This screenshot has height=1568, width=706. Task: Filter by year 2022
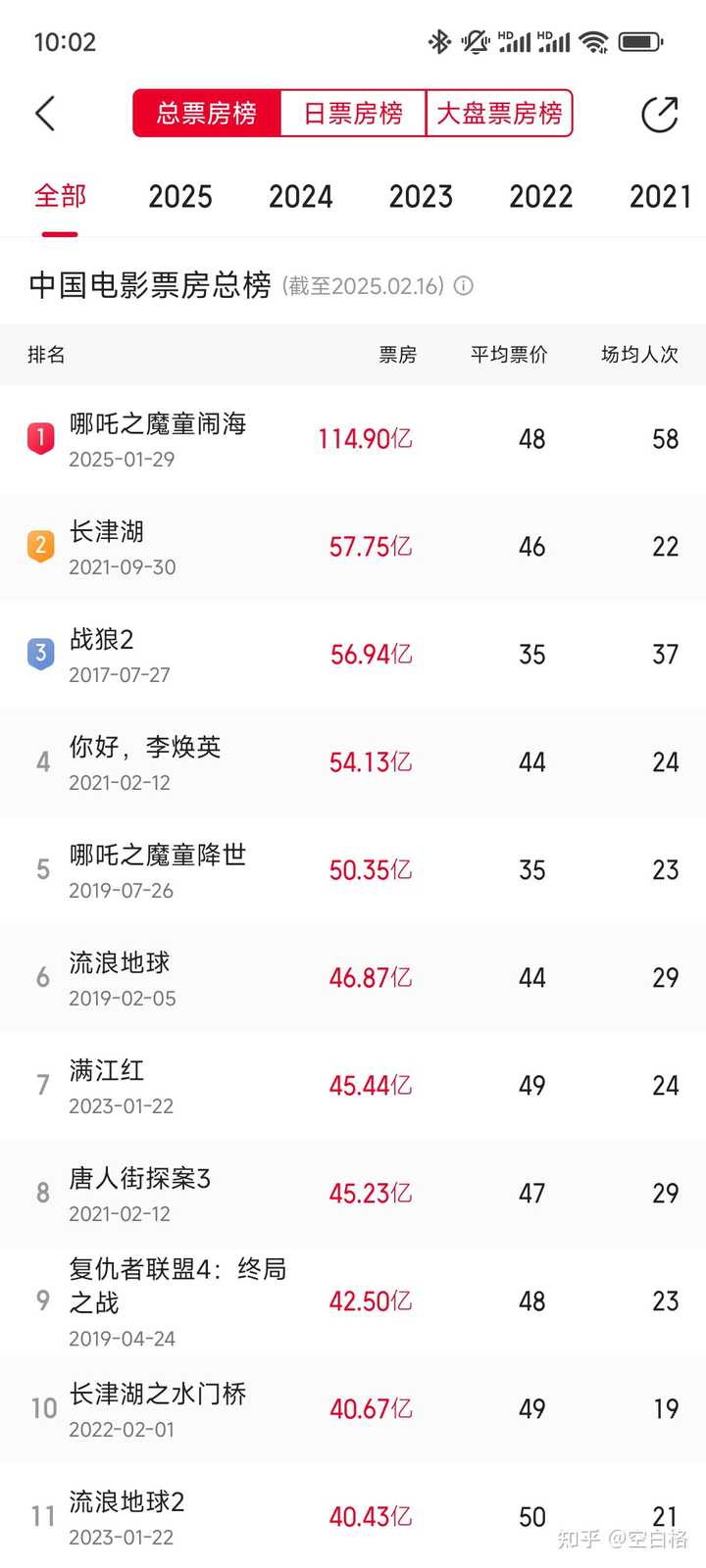tap(541, 197)
